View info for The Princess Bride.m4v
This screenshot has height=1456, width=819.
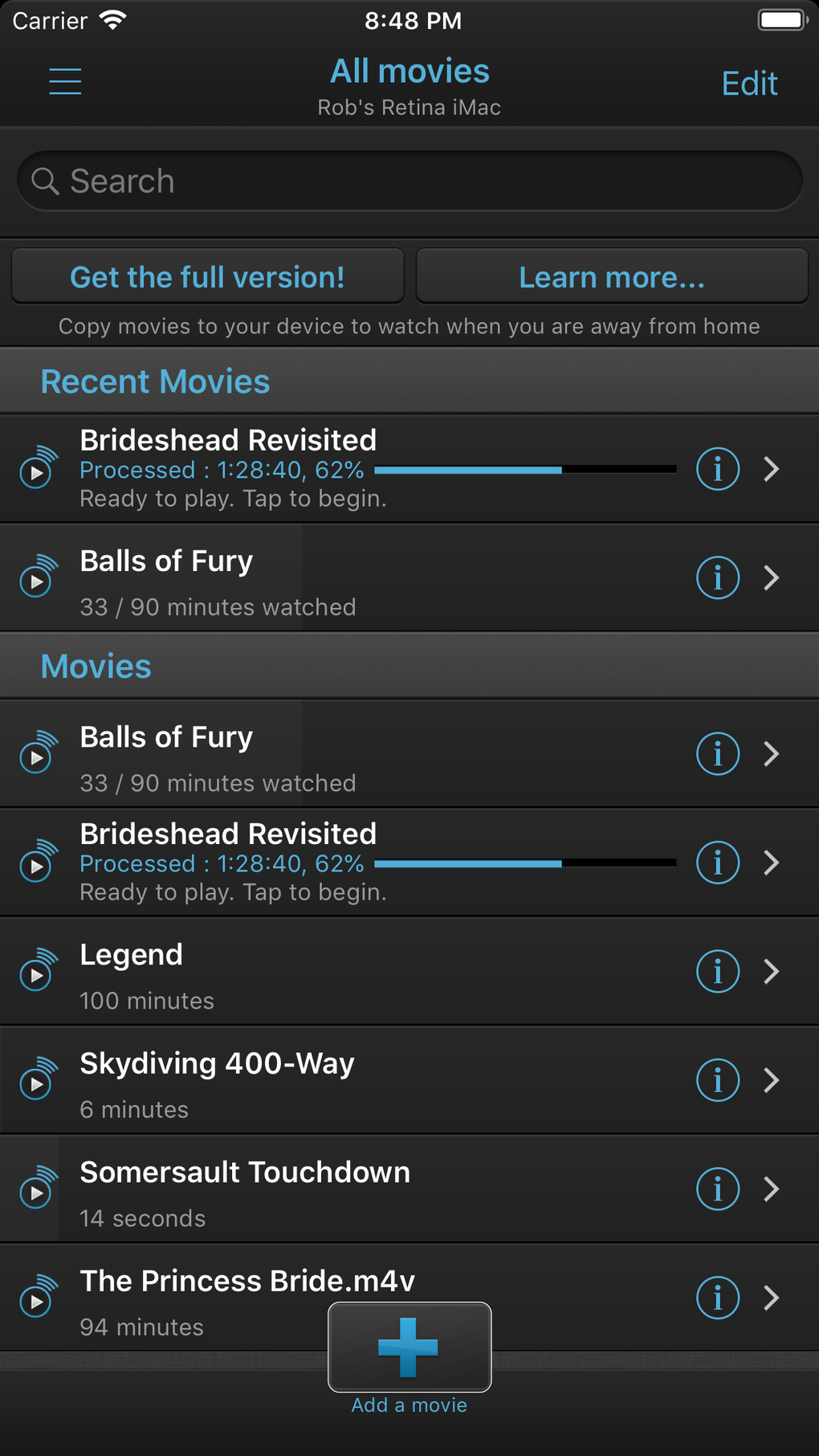click(717, 1298)
